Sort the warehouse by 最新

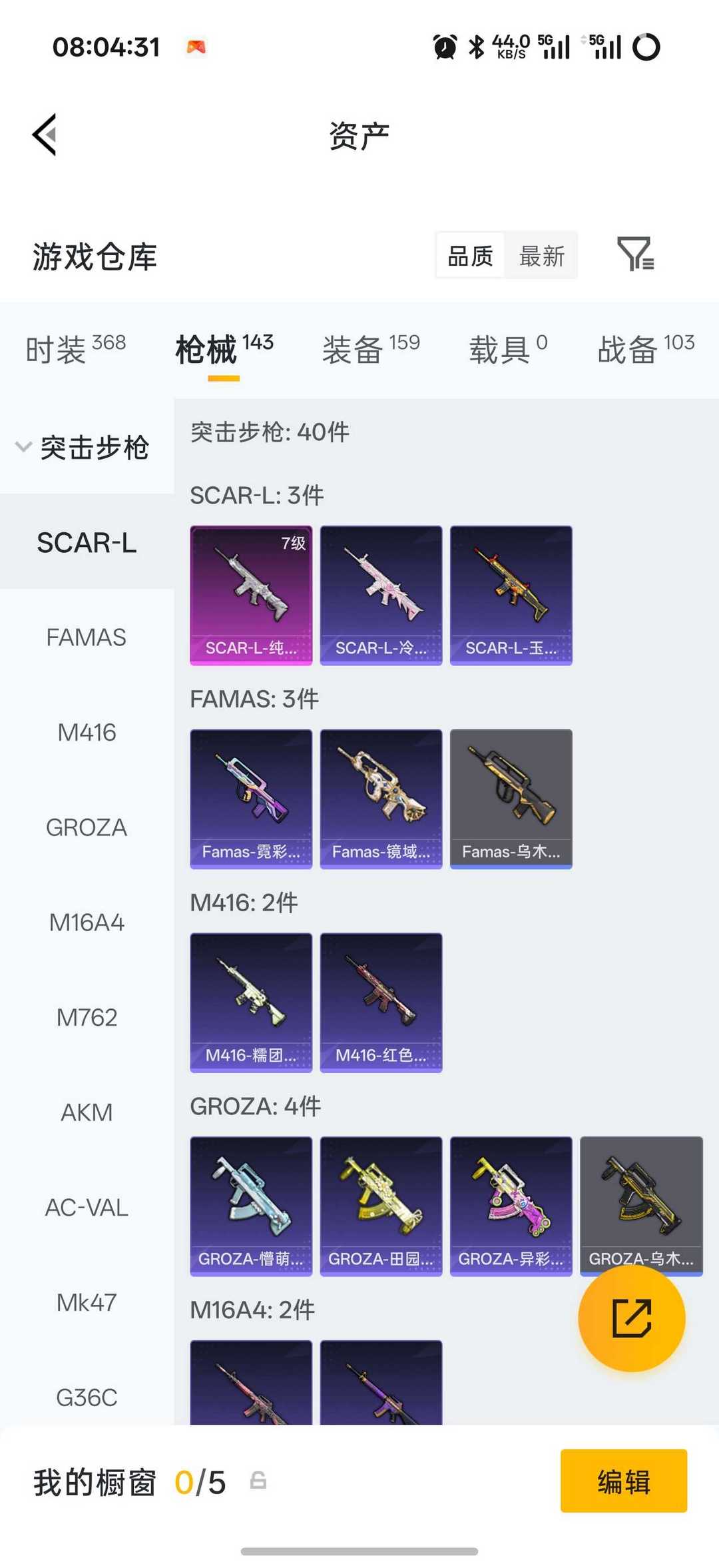click(x=541, y=256)
